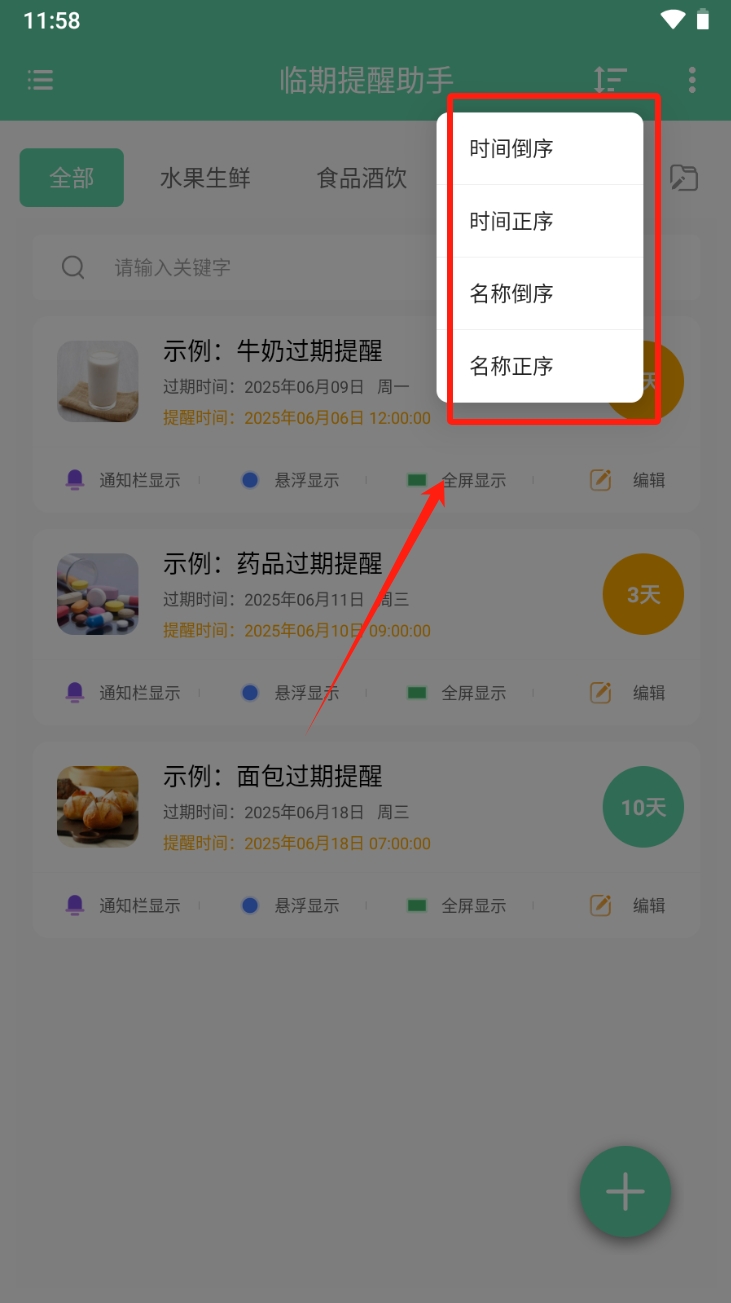The width and height of the screenshot is (731, 1303).
Task: Switch to the 全部 tab
Action: tap(72, 178)
